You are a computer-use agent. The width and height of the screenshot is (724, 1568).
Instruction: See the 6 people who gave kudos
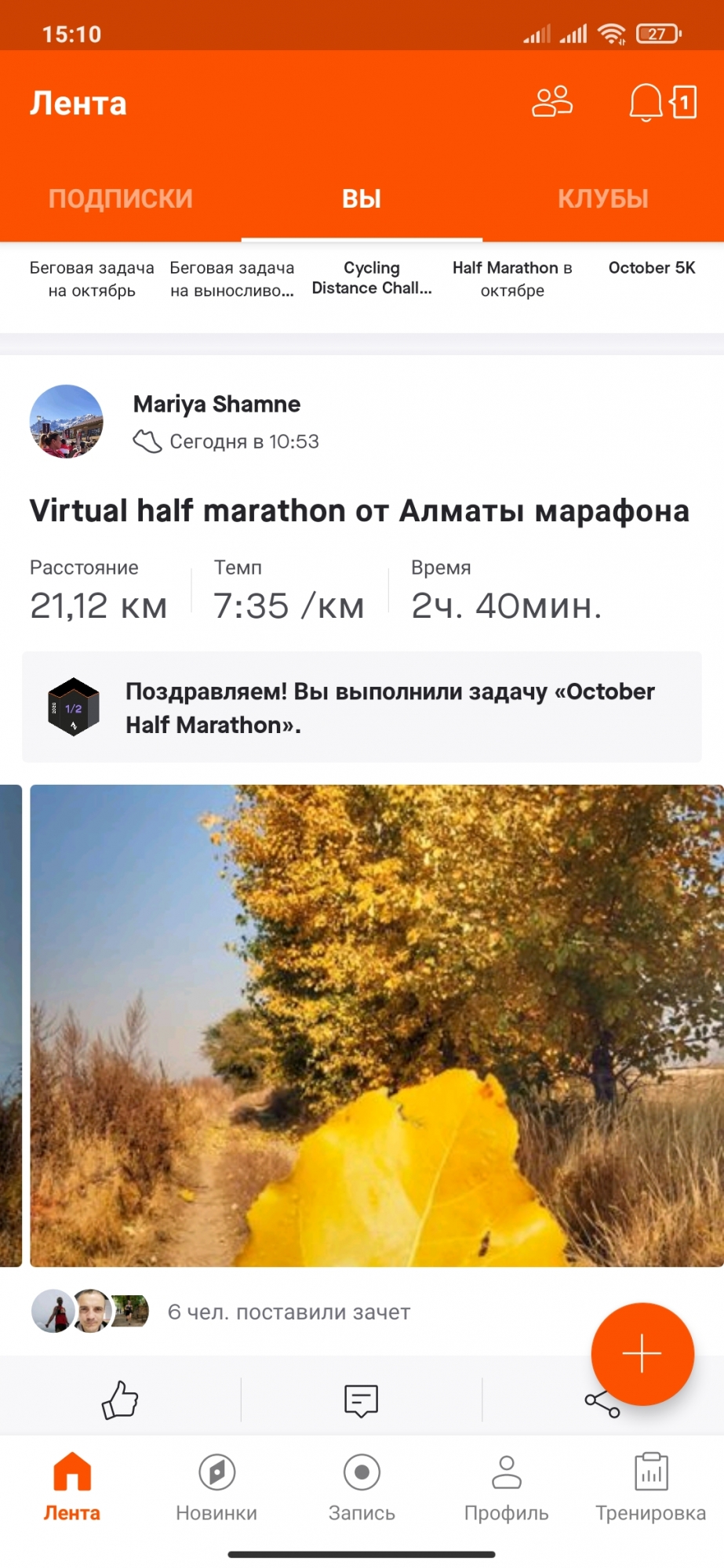289,1312
